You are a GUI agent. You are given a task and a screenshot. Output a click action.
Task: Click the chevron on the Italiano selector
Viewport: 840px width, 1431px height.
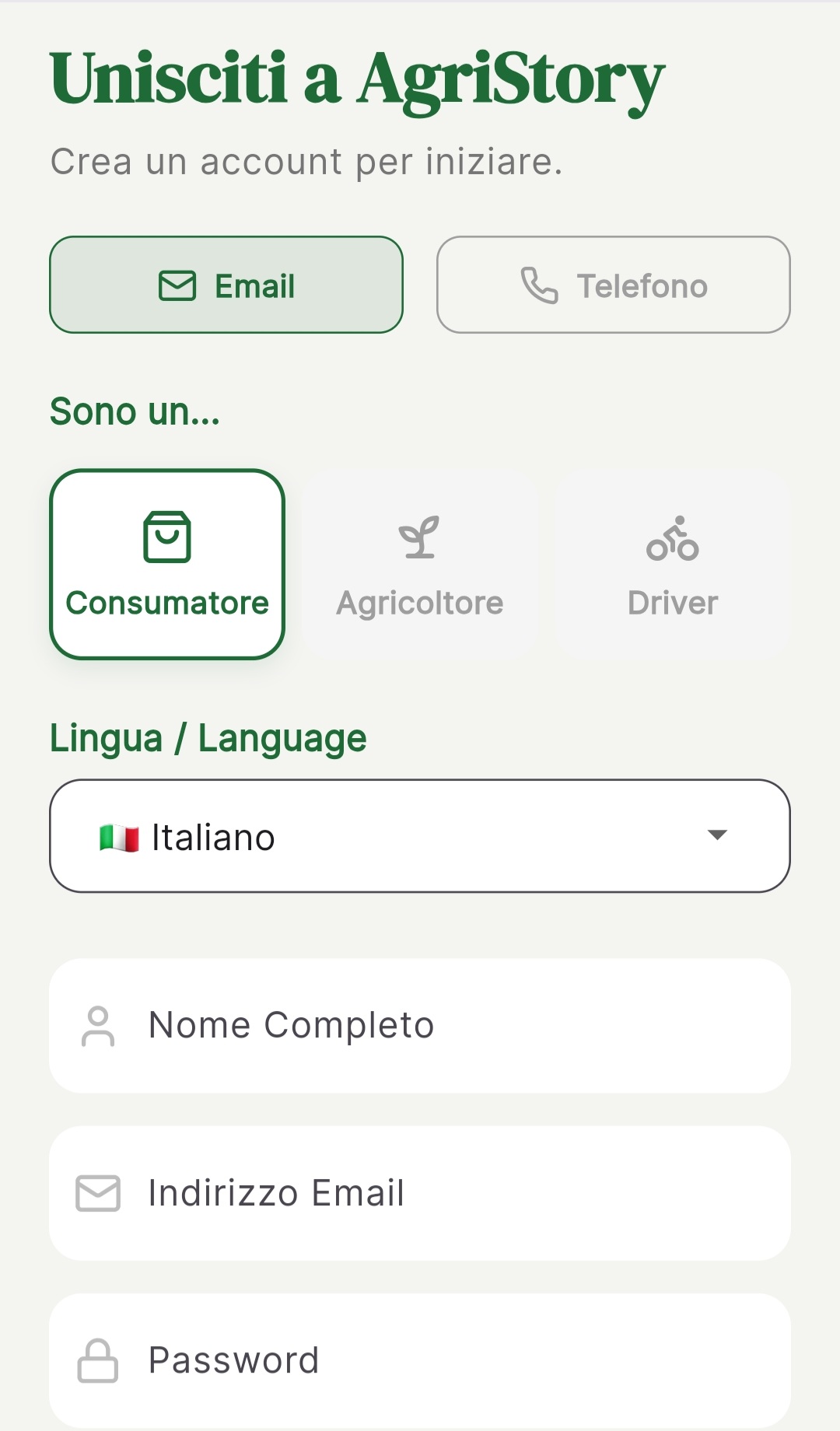click(717, 836)
